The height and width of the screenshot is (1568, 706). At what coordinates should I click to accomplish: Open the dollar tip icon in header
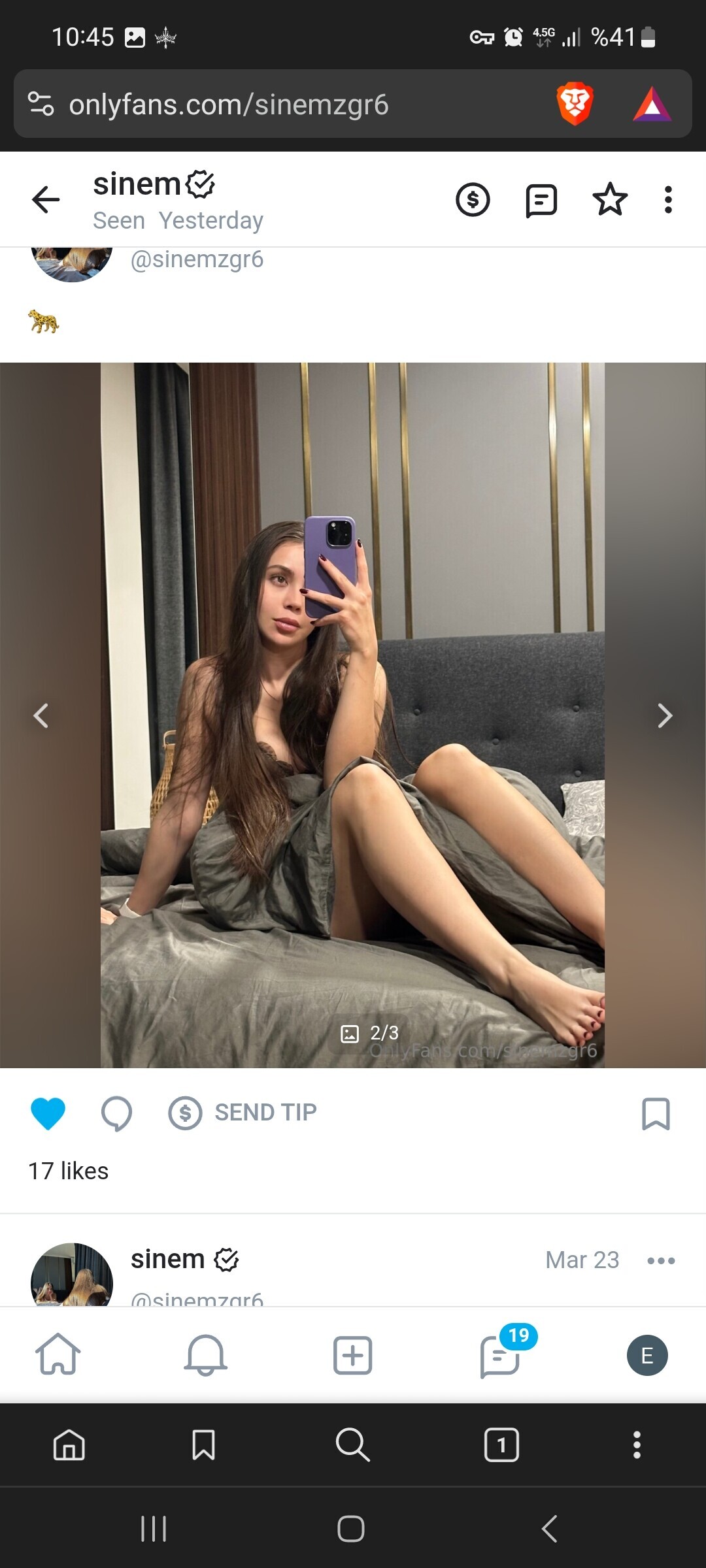(x=473, y=199)
